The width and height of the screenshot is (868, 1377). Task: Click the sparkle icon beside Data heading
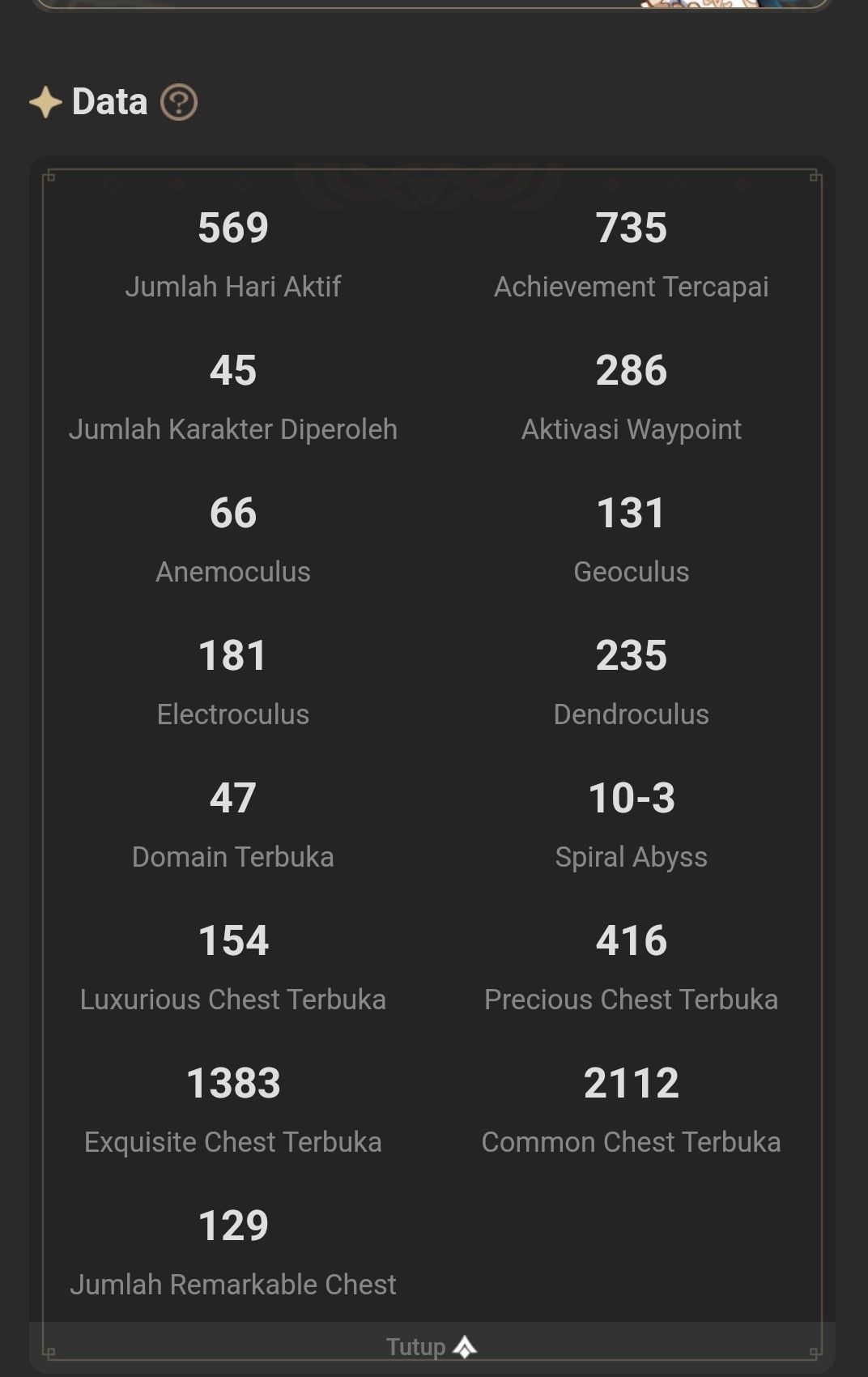[x=45, y=100]
